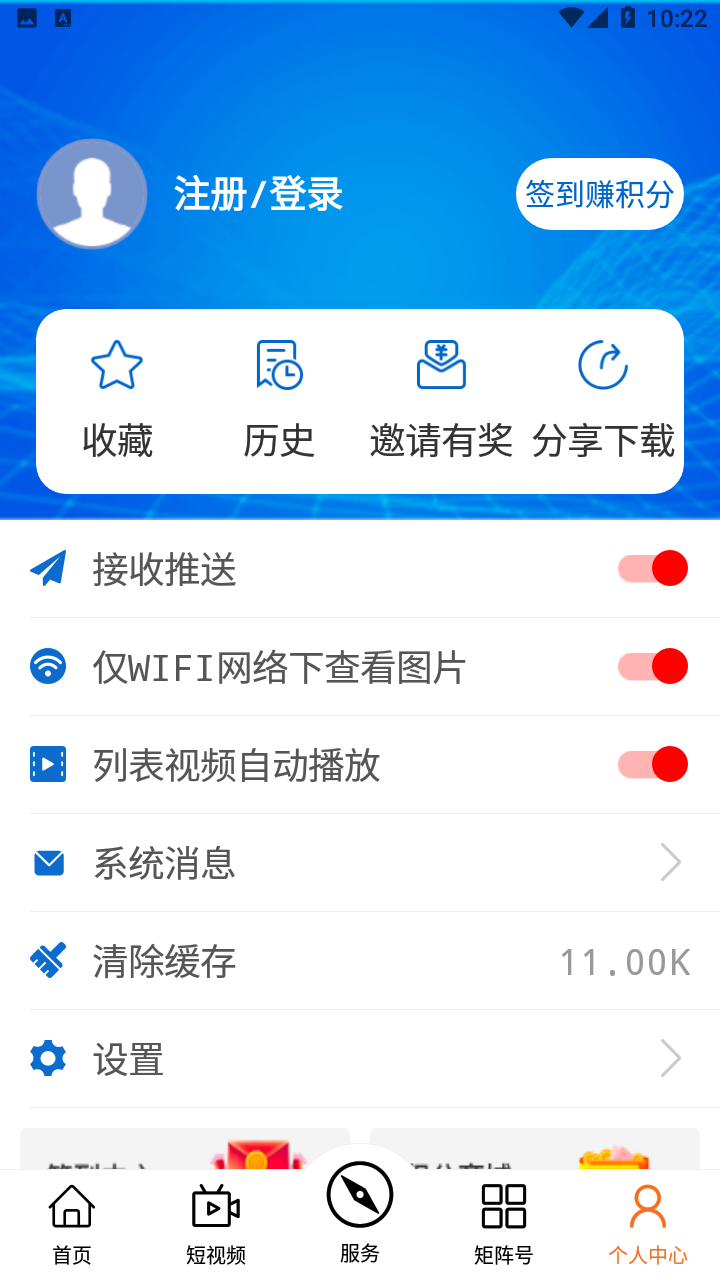Tap the 清除缓存 broom icon

[48, 959]
